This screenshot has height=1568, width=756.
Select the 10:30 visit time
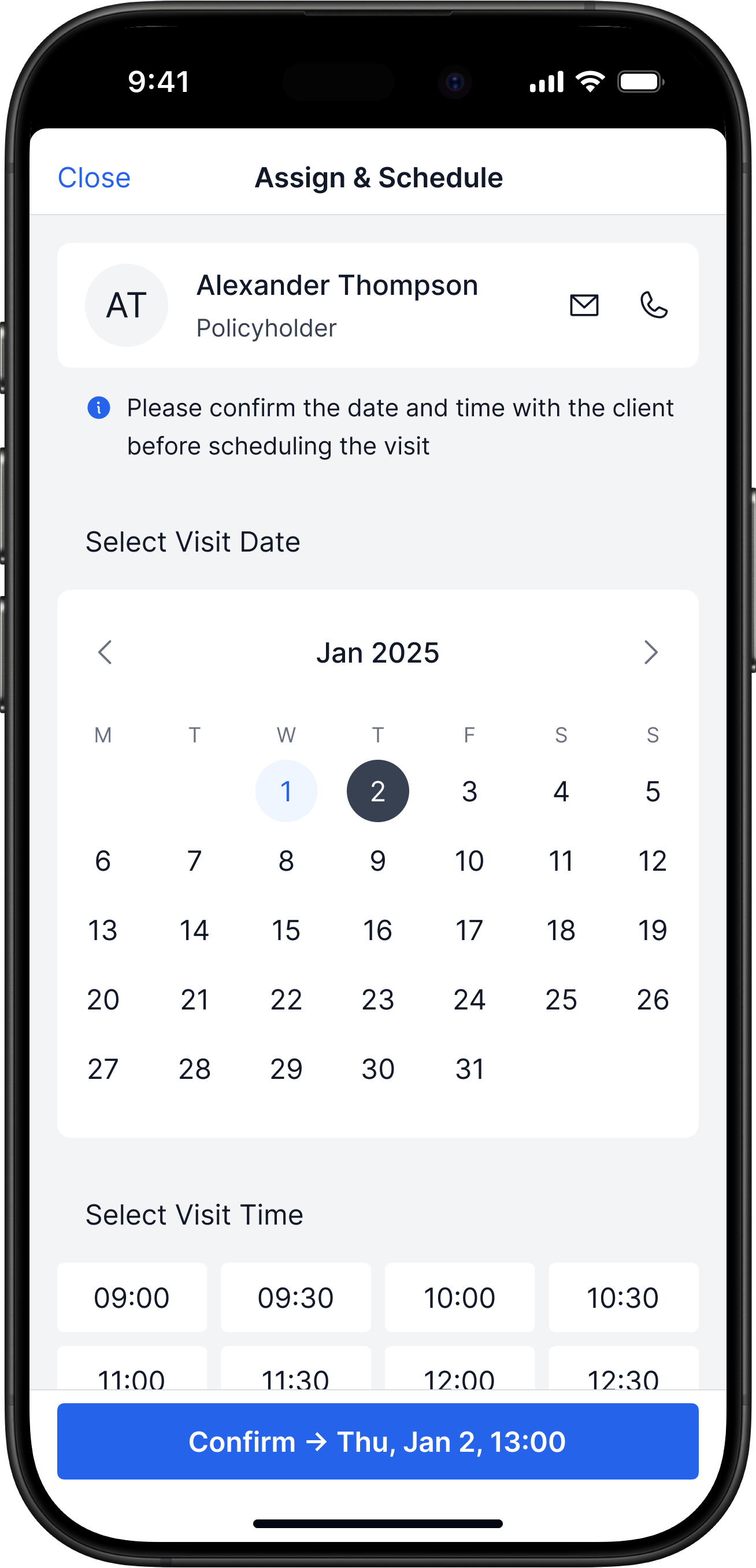(623, 1297)
